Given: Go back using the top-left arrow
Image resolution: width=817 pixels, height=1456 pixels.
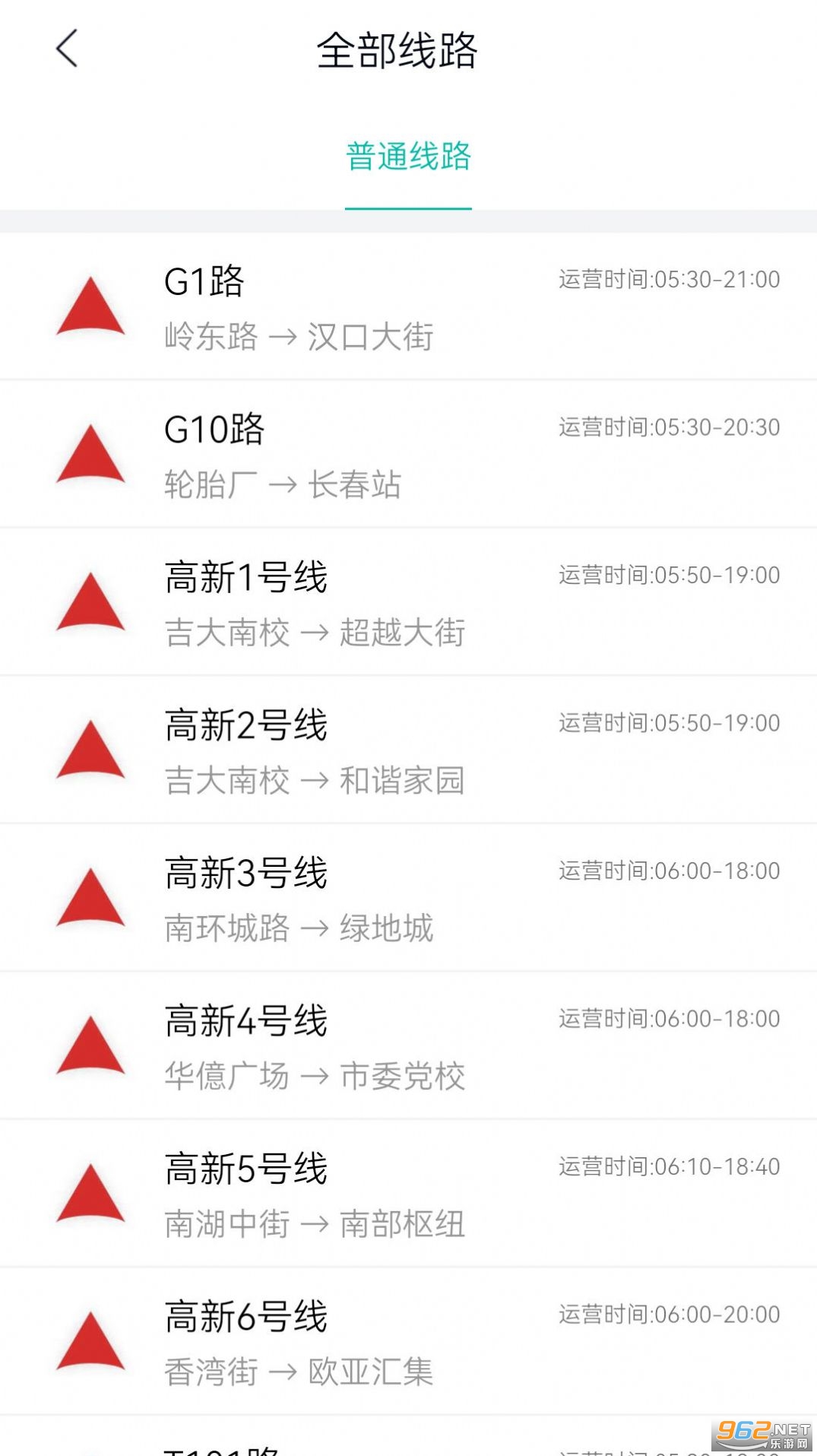Looking at the screenshot, I should (x=67, y=49).
